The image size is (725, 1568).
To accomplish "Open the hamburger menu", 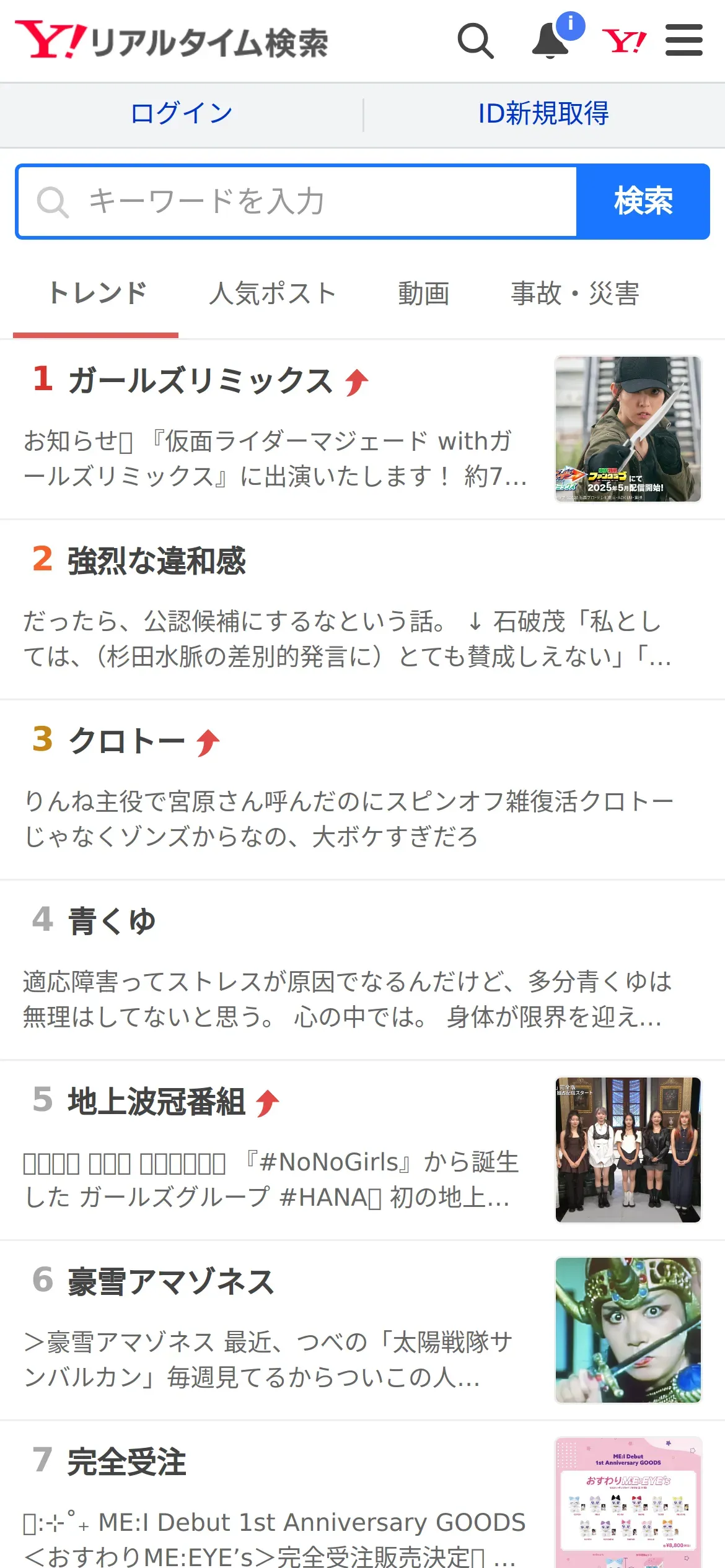I will (683, 41).
